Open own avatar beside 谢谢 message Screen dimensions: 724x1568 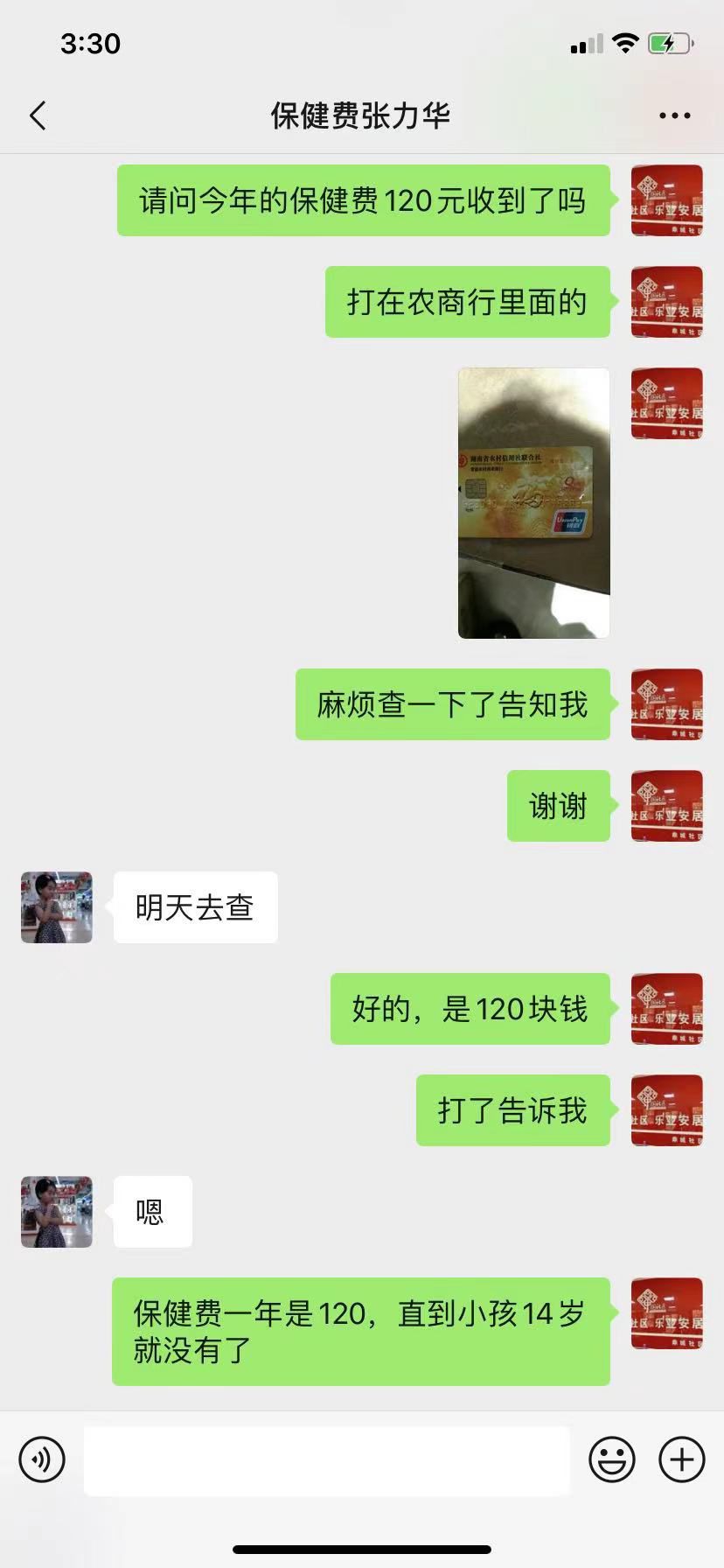[x=666, y=806]
